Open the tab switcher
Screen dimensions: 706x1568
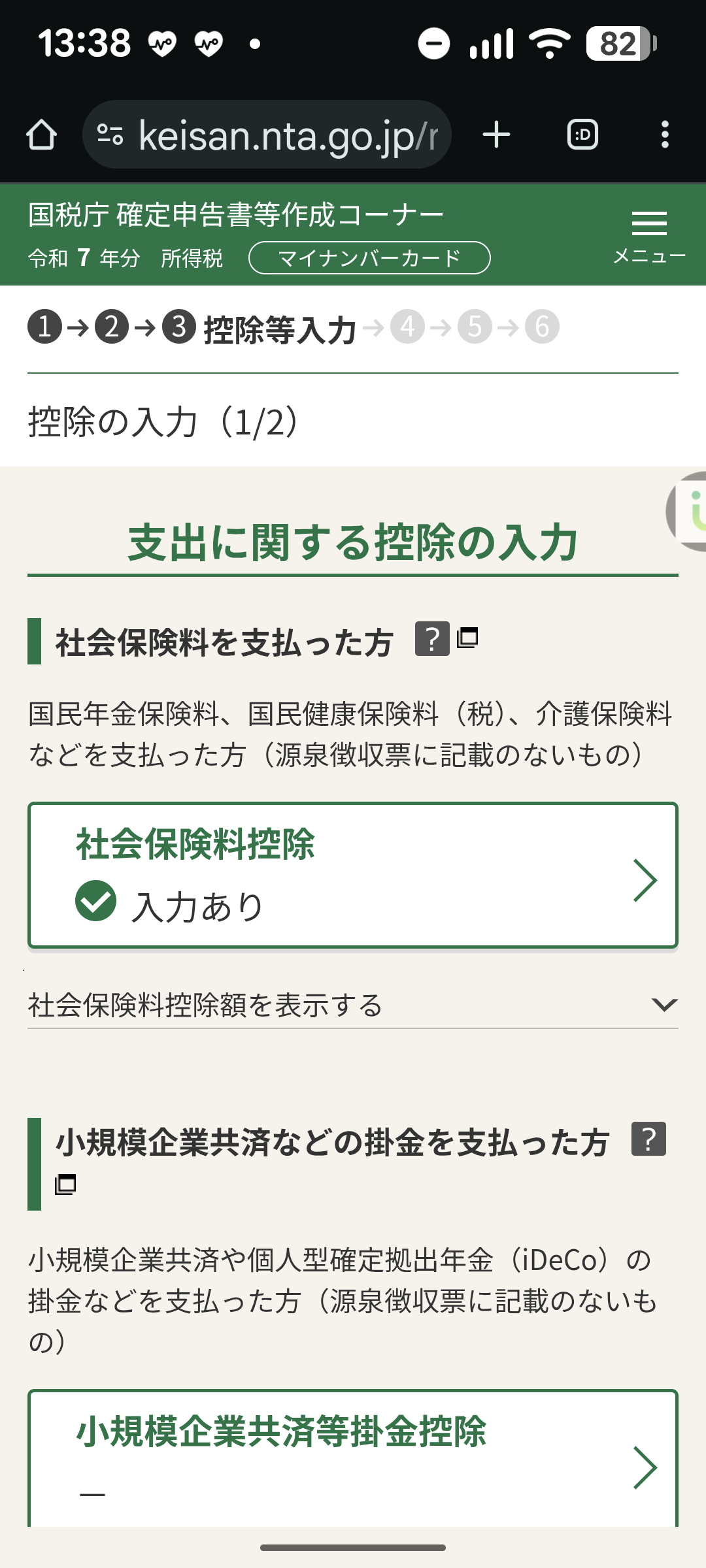click(582, 135)
